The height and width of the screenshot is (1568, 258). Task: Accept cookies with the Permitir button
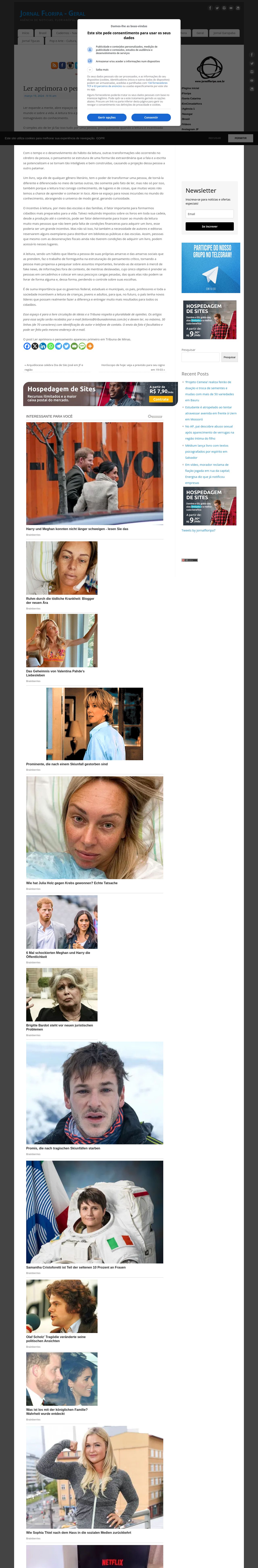240,138
